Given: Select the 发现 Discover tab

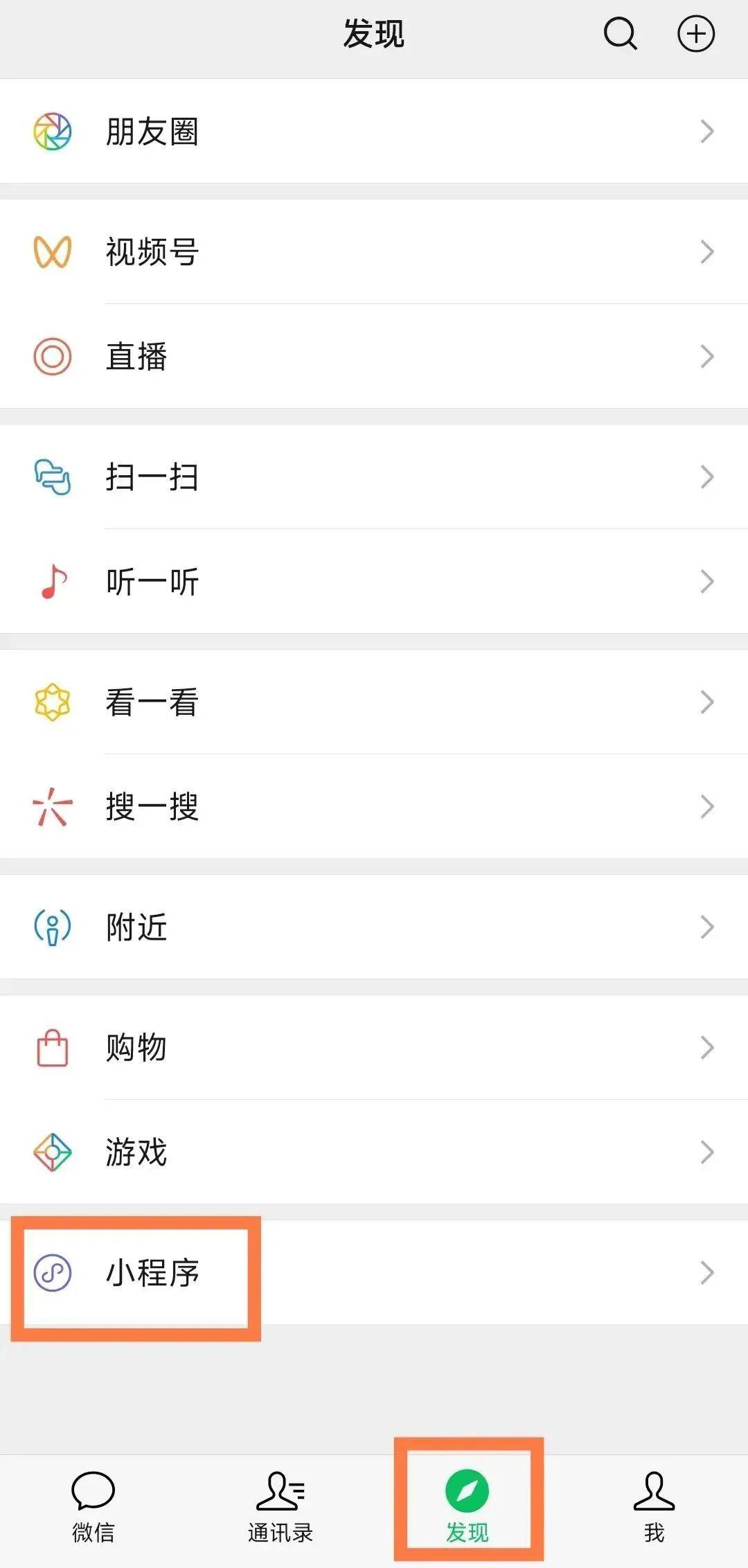Looking at the screenshot, I should (x=467, y=1506).
